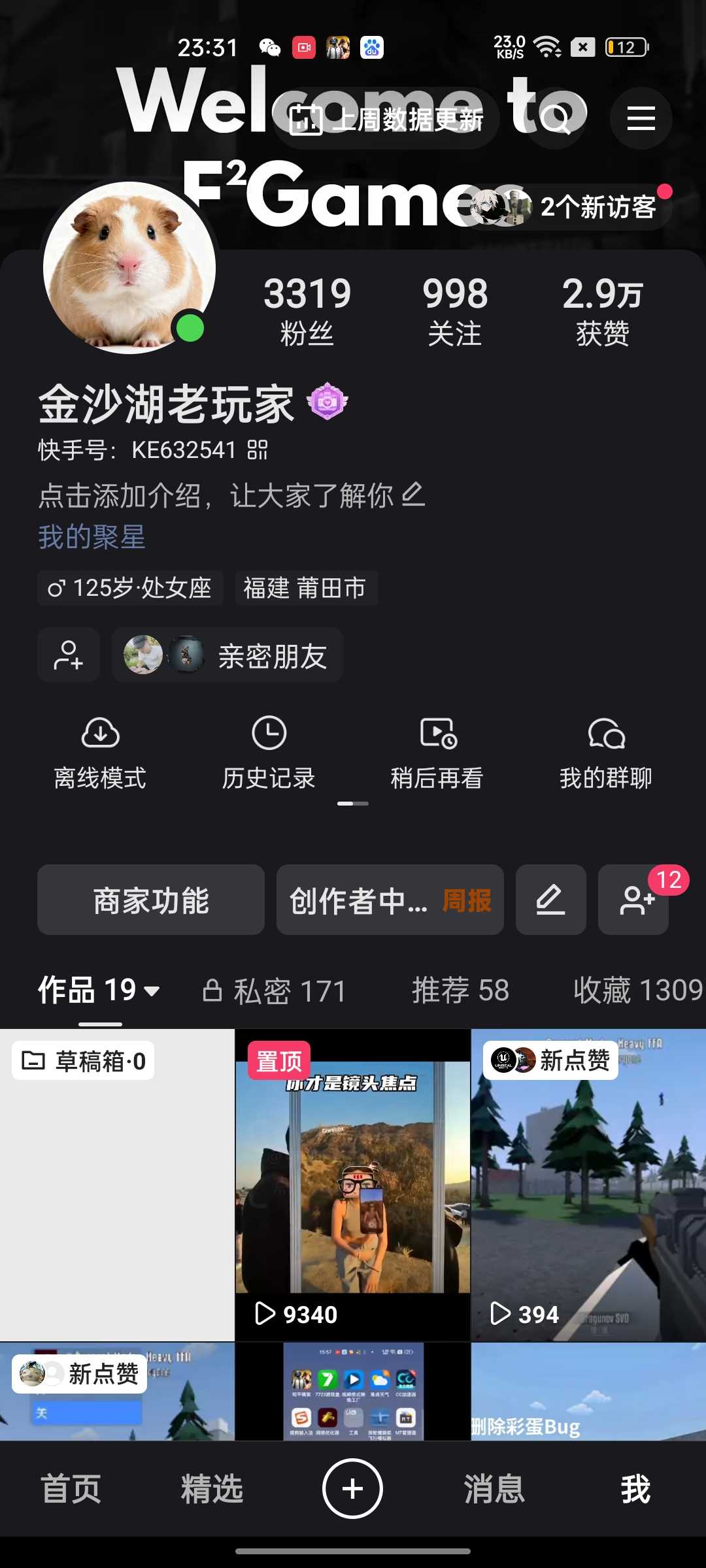Open 创作者中心 weekly report button
Viewport: 706px width, 1568px height.
tap(390, 900)
